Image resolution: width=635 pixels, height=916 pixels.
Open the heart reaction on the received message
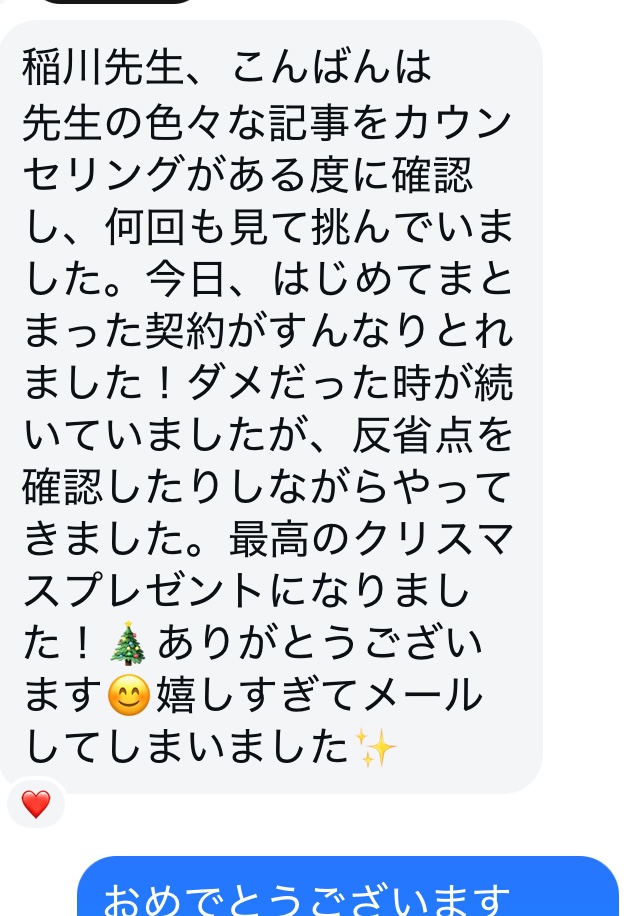click(36, 803)
